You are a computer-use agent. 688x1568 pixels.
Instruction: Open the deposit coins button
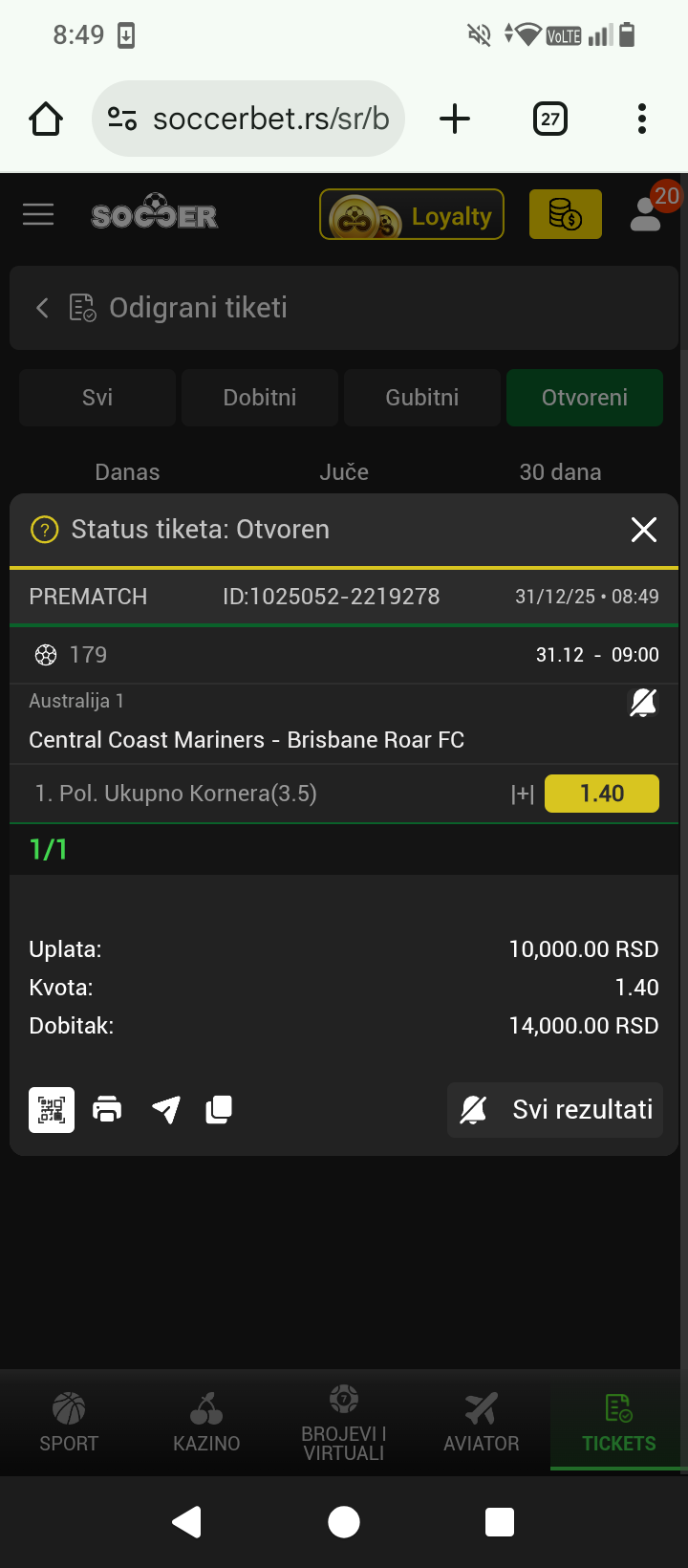pos(565,214)
